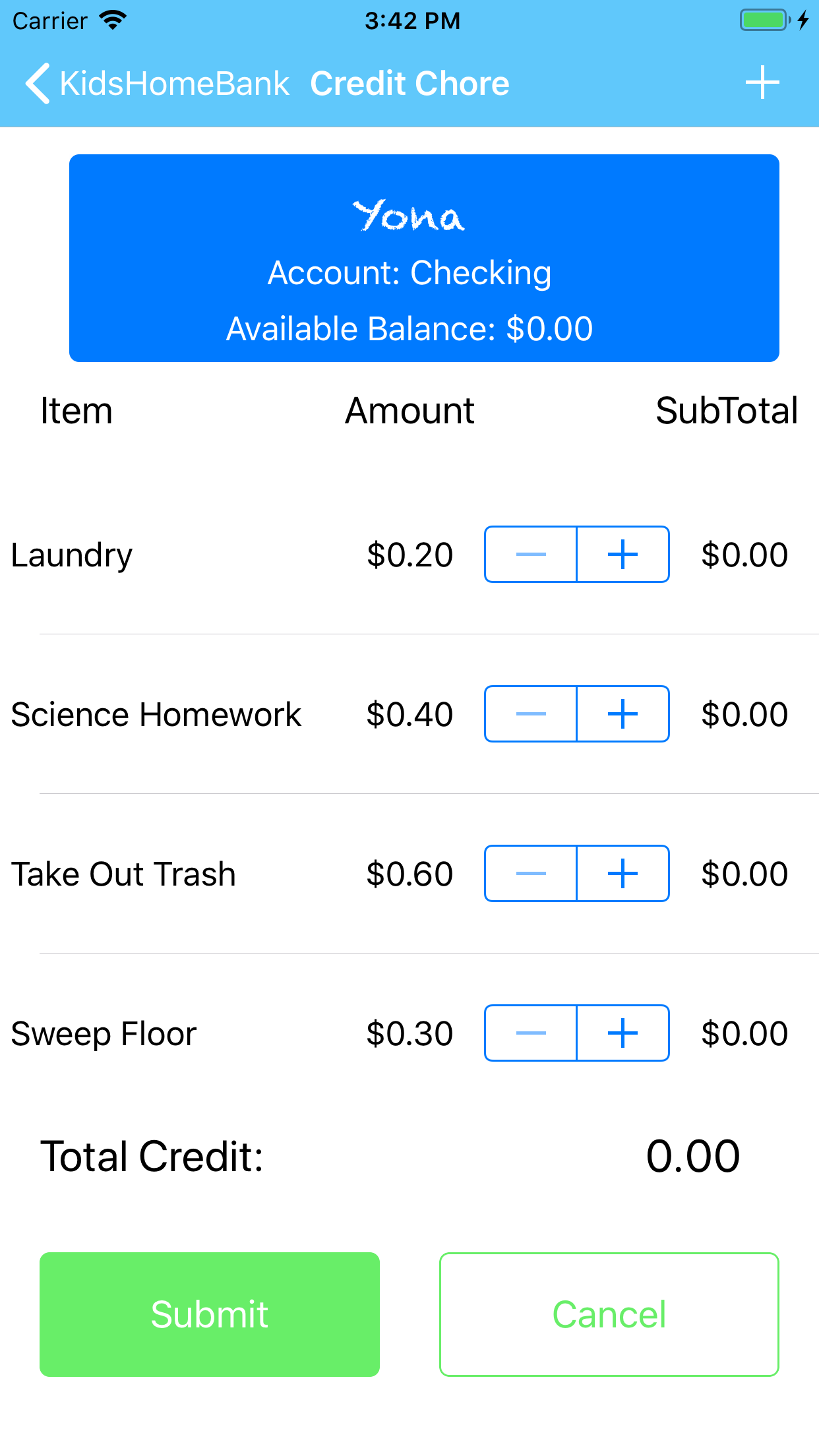819x1456 pixels.
Task: Submit the chore credit
Action: (x=210, y=1314)
